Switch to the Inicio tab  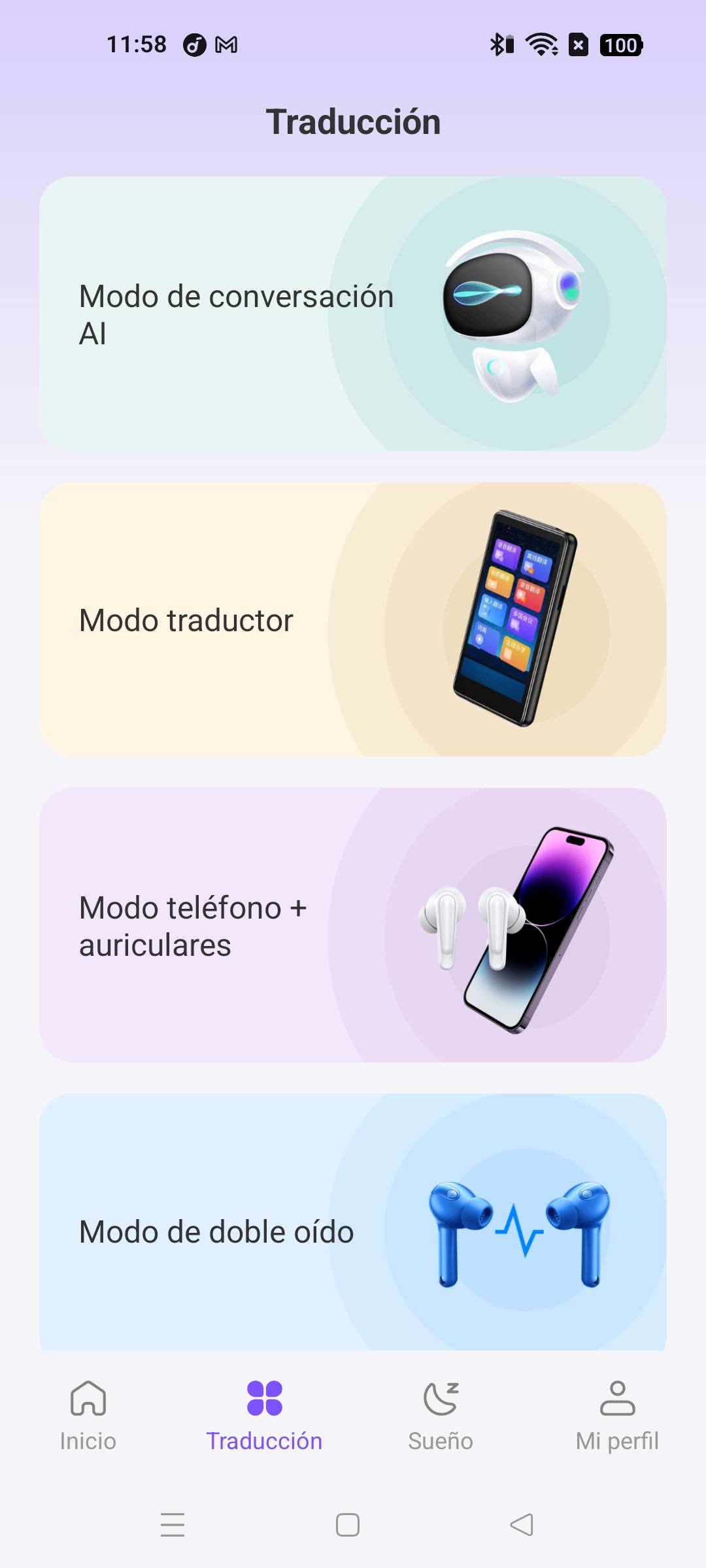[88, 1415]
